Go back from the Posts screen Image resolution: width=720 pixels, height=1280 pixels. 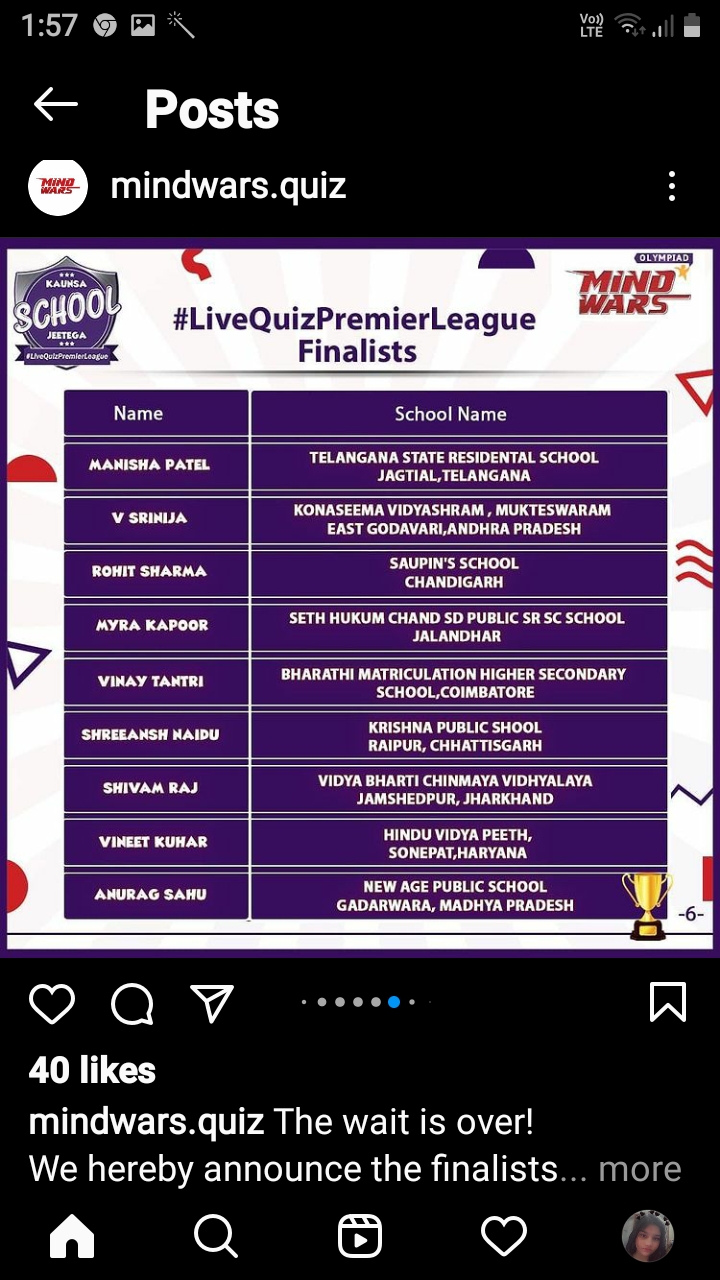click(x=56, y=105)
